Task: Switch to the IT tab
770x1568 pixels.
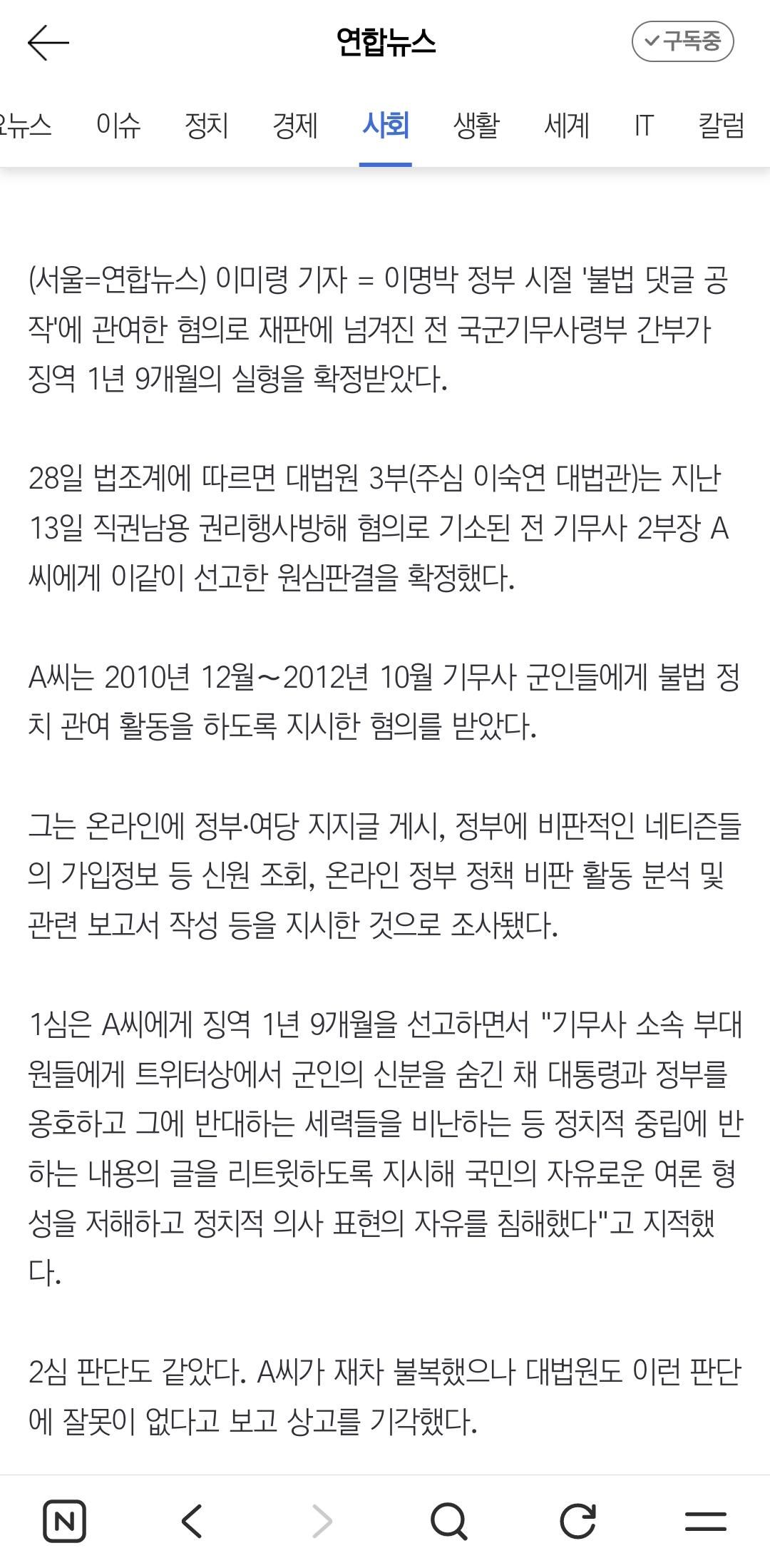Action: 643,126
